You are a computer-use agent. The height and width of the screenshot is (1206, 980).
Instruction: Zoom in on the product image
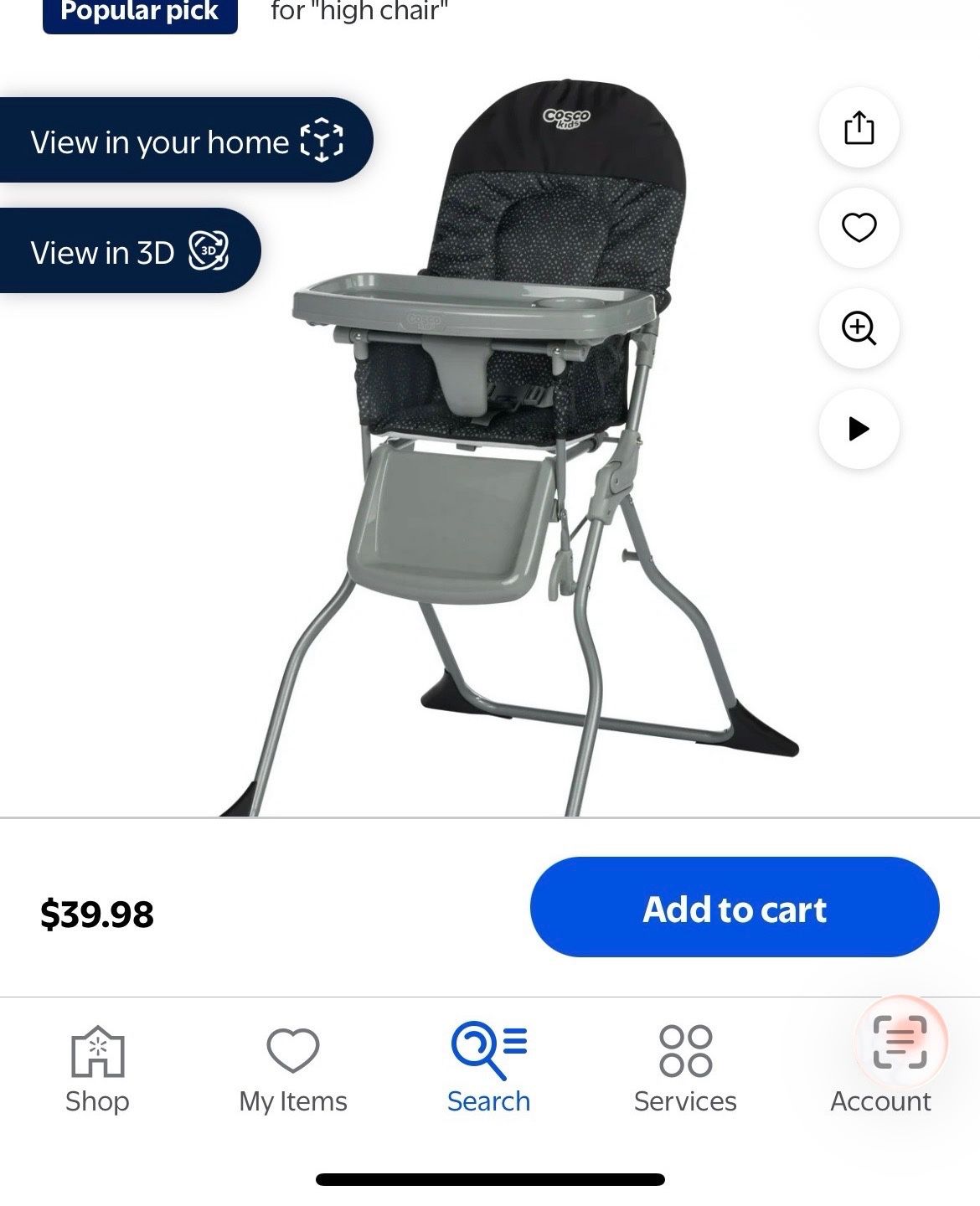pos(859,328)
